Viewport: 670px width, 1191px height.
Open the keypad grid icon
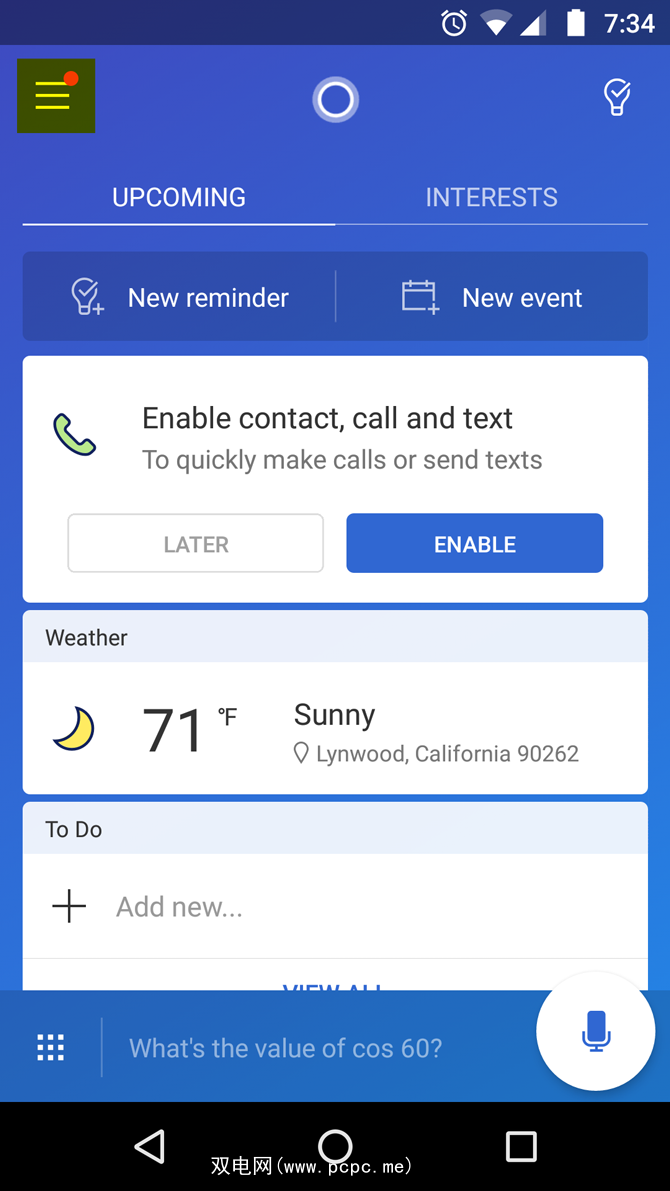(x=51, y=1048)
